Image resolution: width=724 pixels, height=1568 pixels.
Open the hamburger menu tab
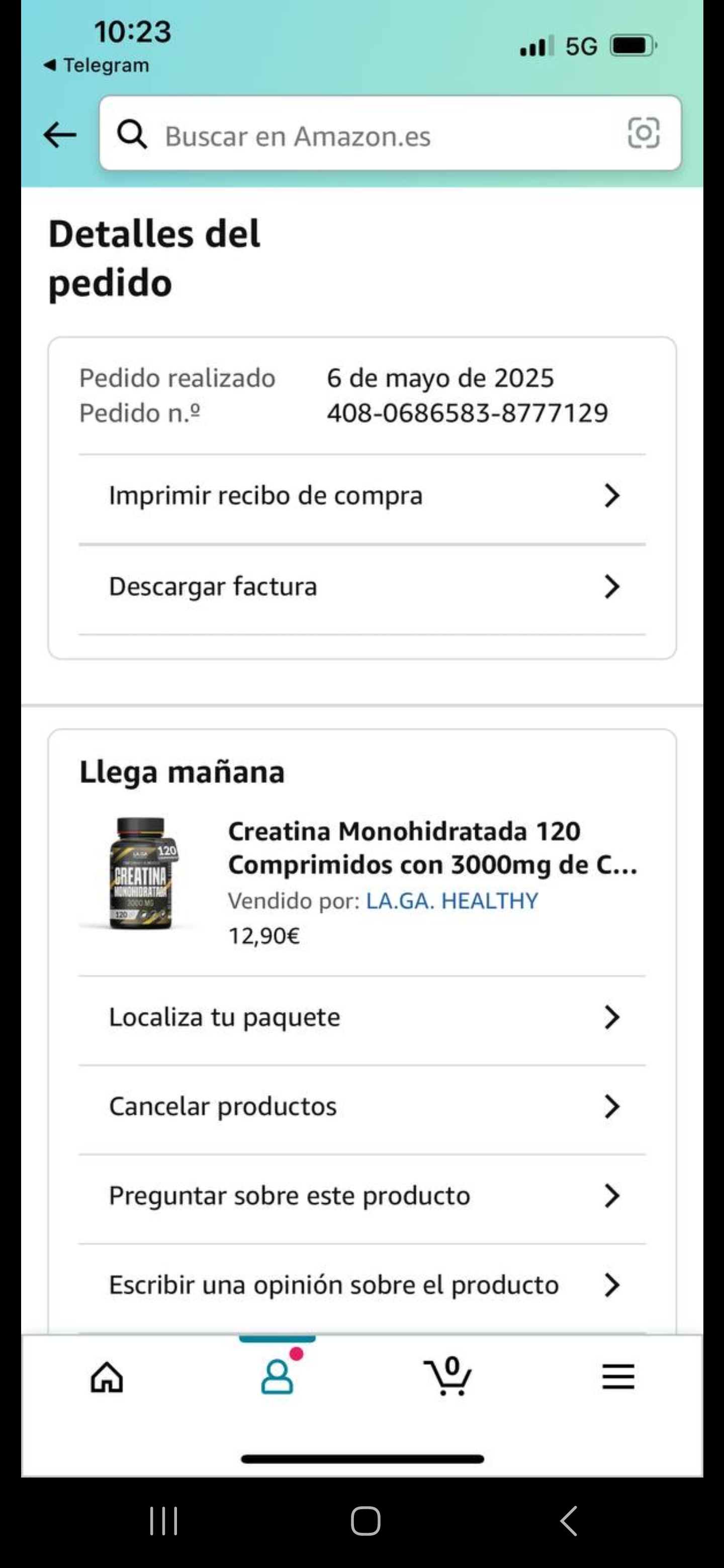[x=618, y=1377]
